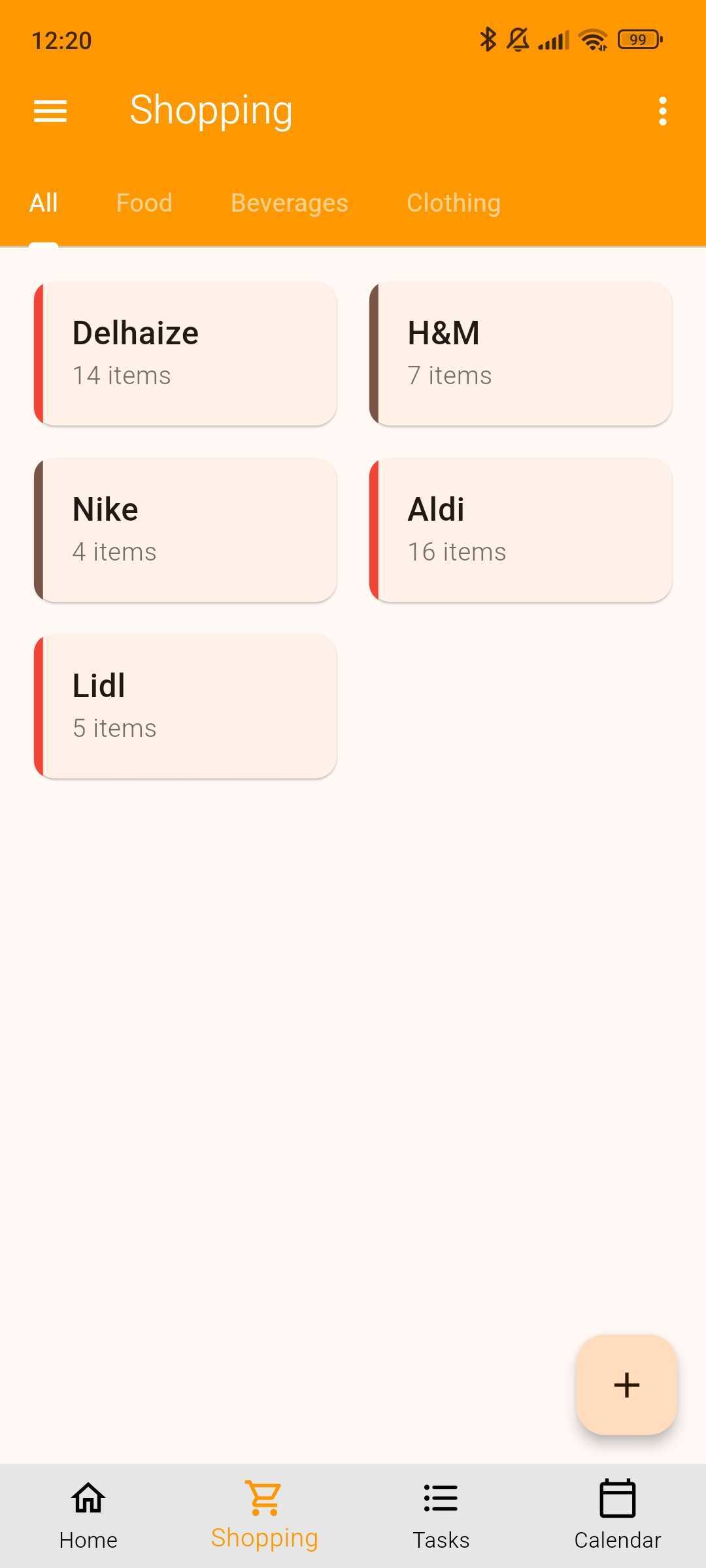This screenshot has width=706, height=1568.
Task: Open the Nike list card
Action: pos(185,530)
